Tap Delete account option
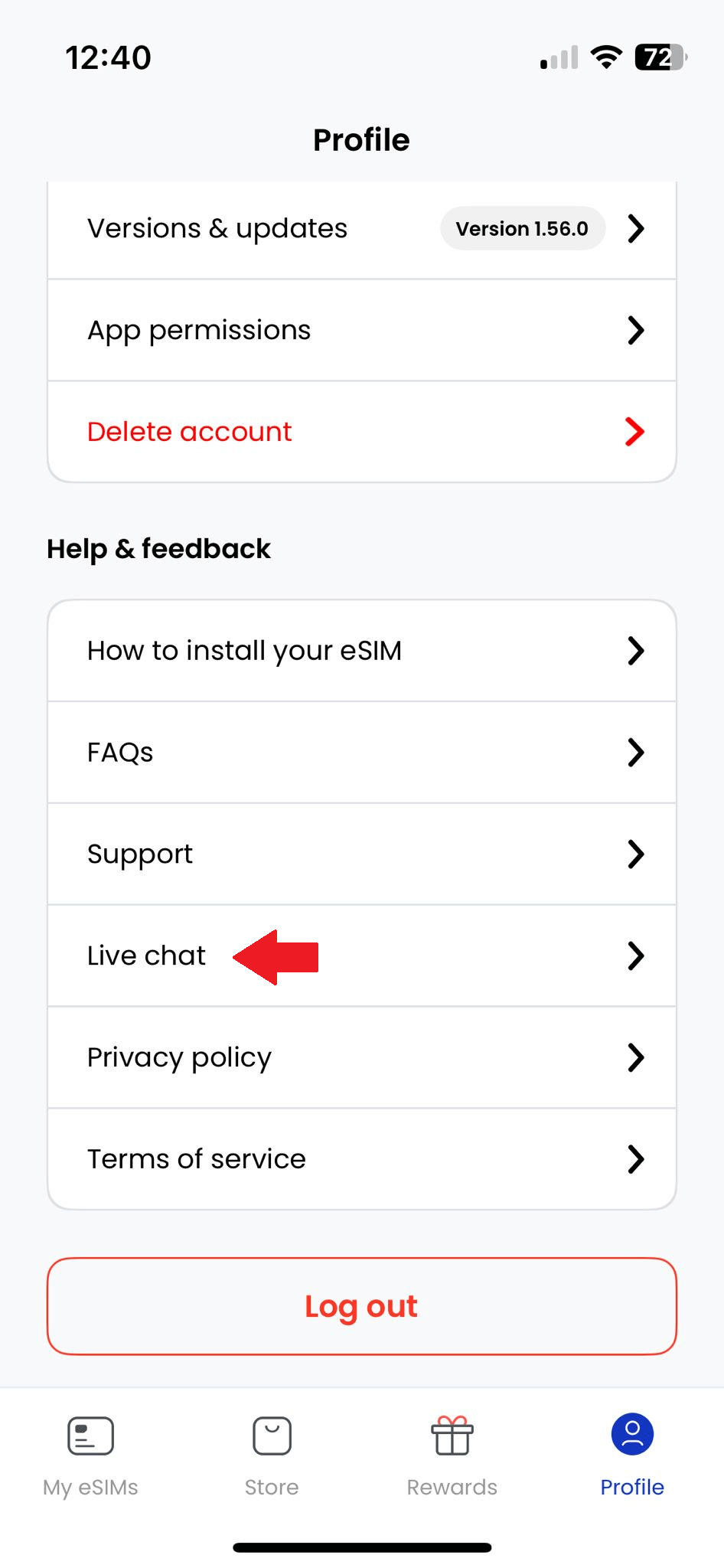The height and width of the screenshot is (1568, 724). tap(362, 432)
